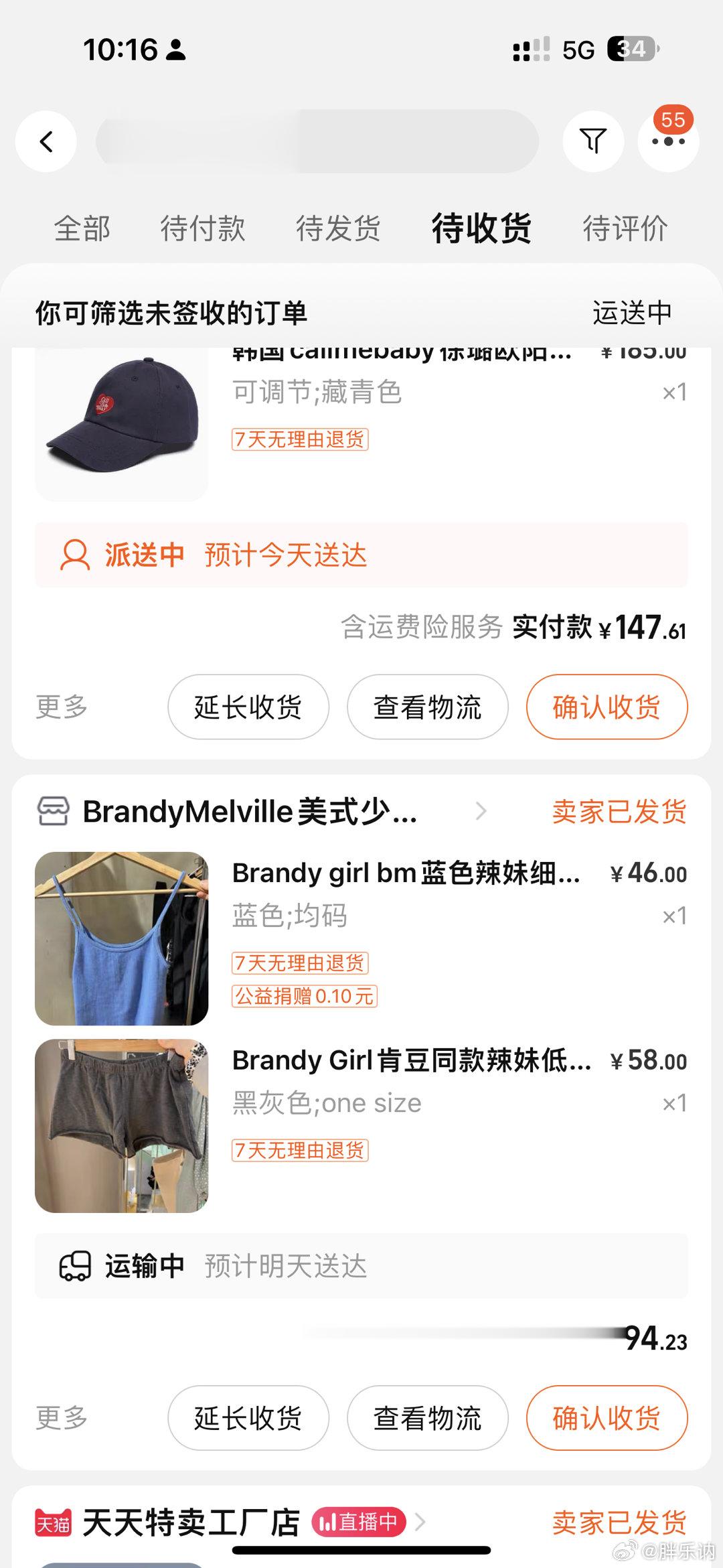Open the more menu with 55 badge

[668, 141]
